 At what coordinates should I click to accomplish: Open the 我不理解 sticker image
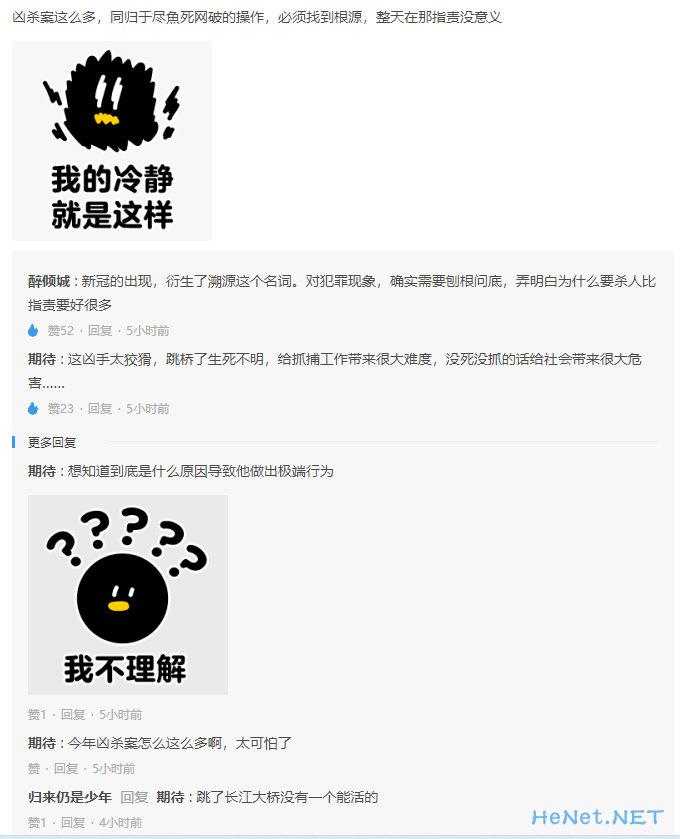point(128,594)
